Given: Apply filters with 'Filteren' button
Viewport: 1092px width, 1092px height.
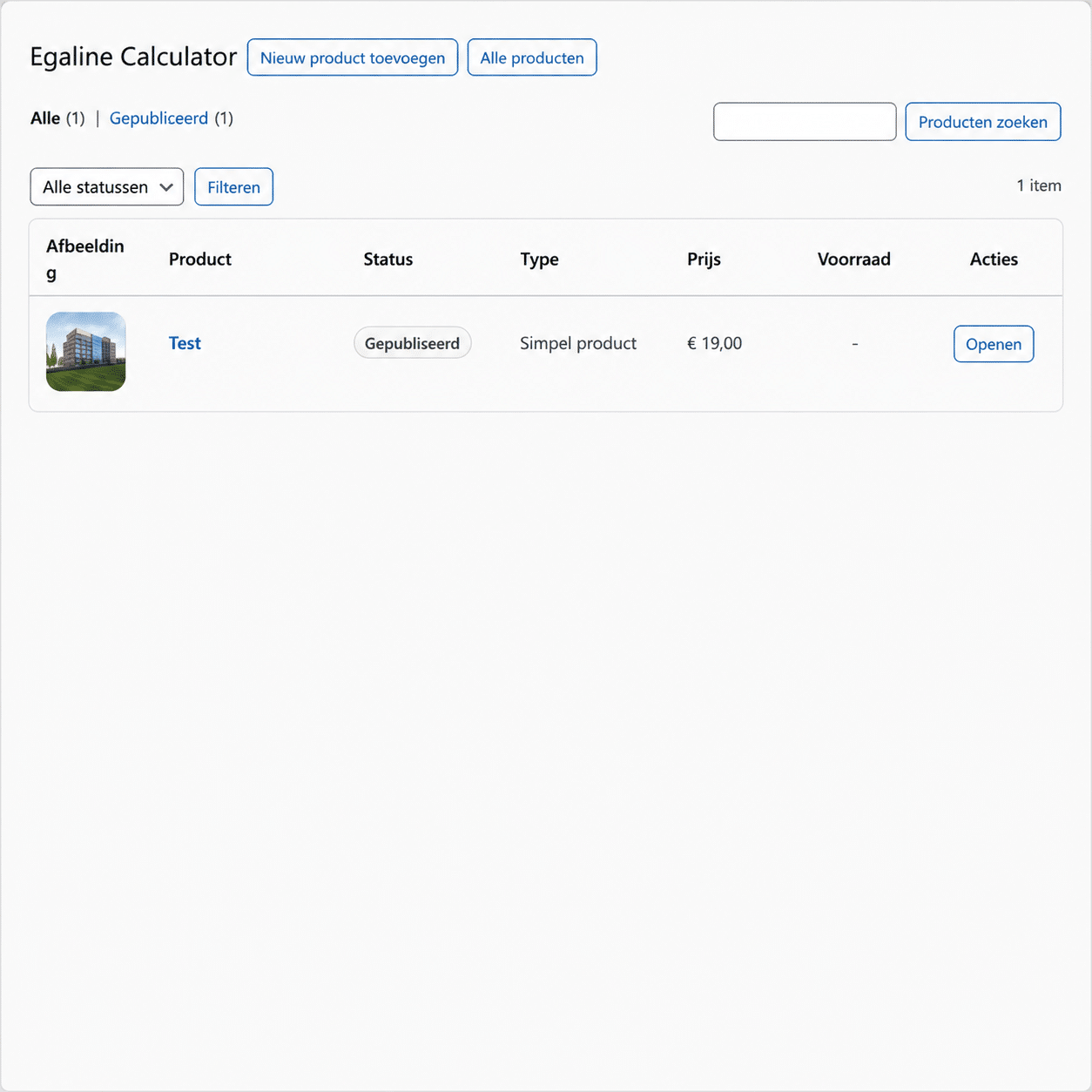Looking at the screenshot, I should pyautogui.click(x=233, y=187).
